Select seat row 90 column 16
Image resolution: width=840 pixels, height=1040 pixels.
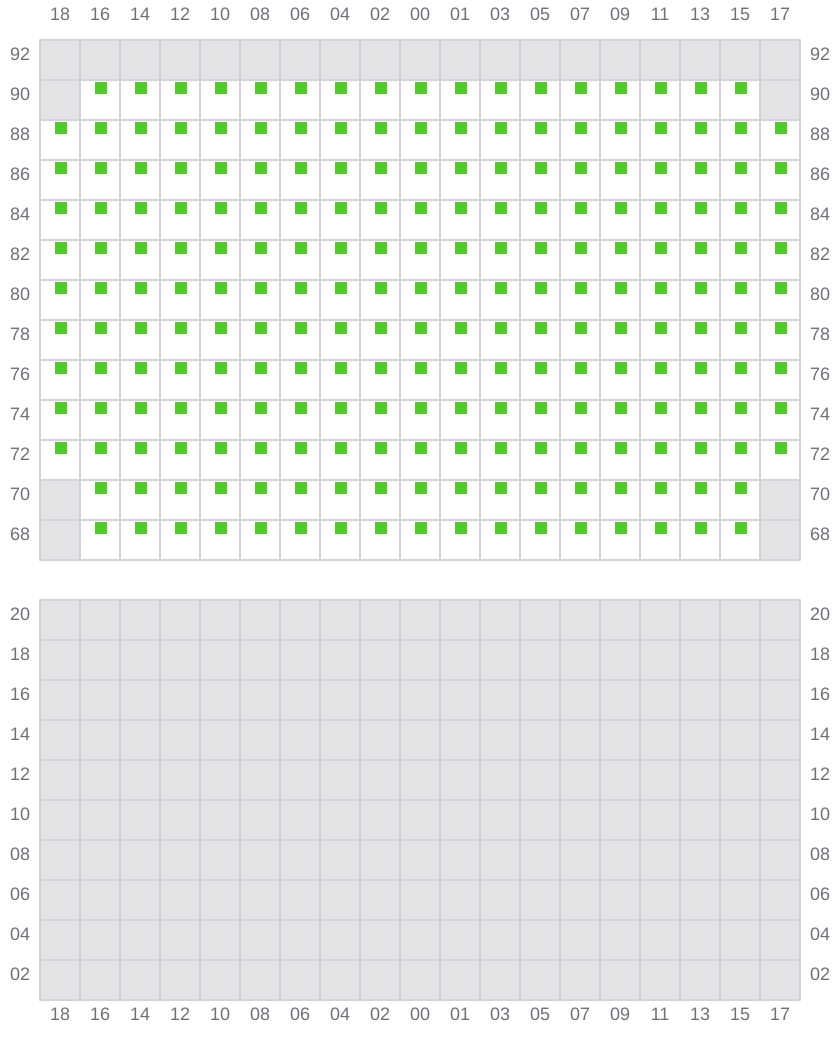(101, 88)
